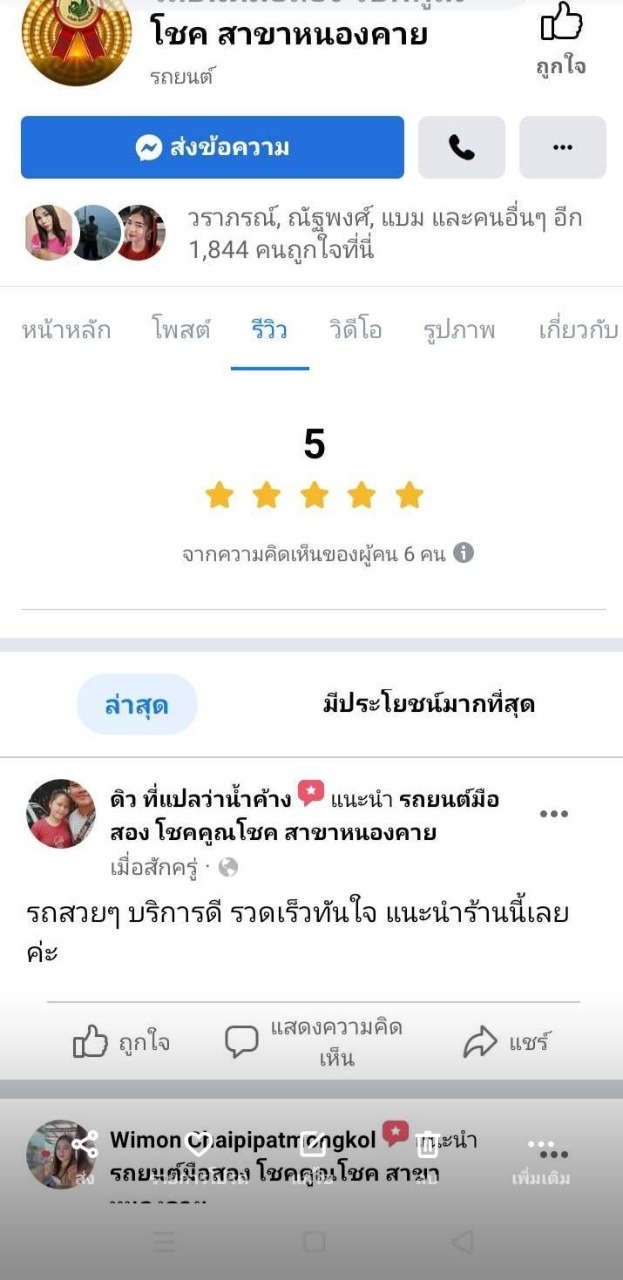This screenshot has height=1280, width=623.
Task: Go to the วิดีโอ tab
Action: click(x=355, y=330)
